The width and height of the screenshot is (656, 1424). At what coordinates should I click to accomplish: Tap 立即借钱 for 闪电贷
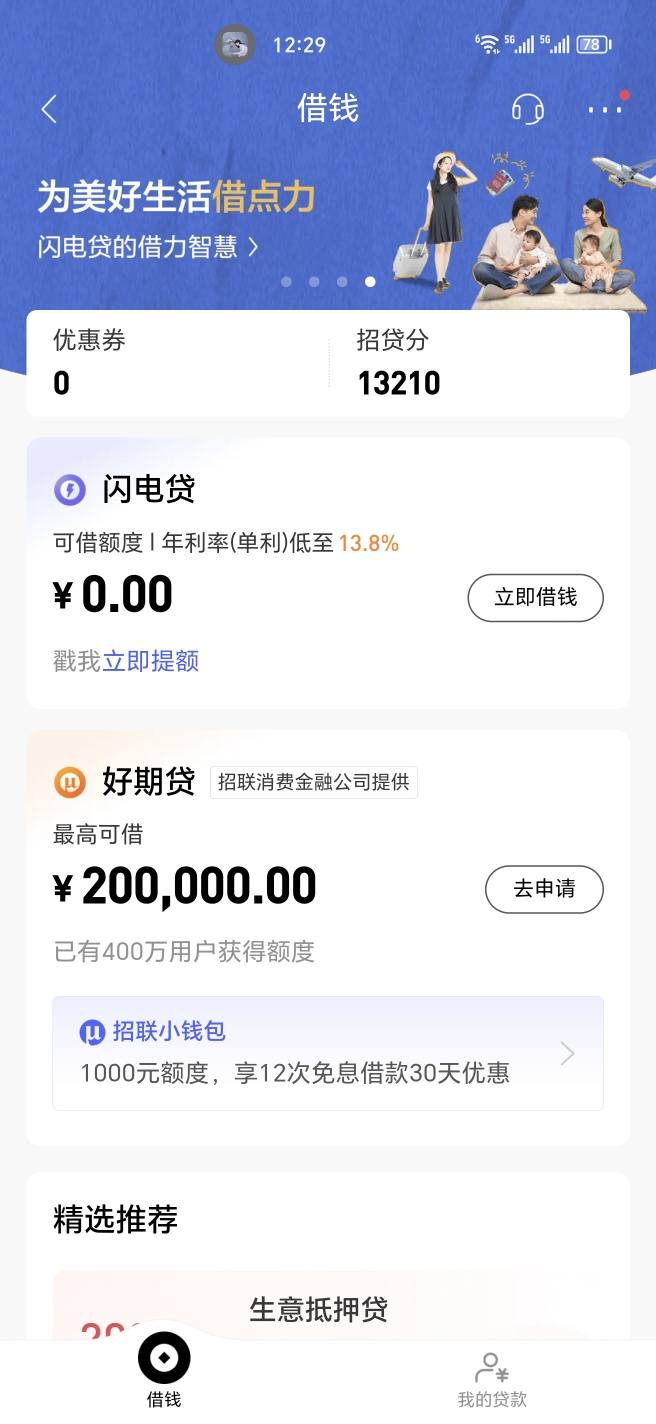[x=536, y=598]
